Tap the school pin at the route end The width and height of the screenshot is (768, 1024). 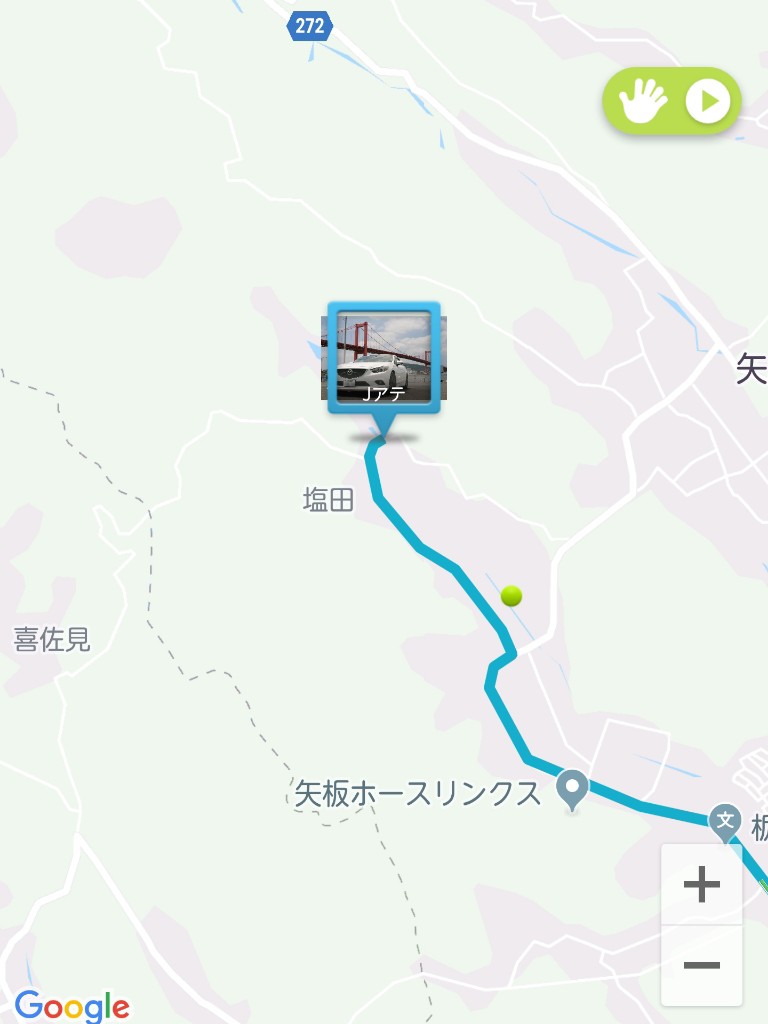click(x=725, y=821)
